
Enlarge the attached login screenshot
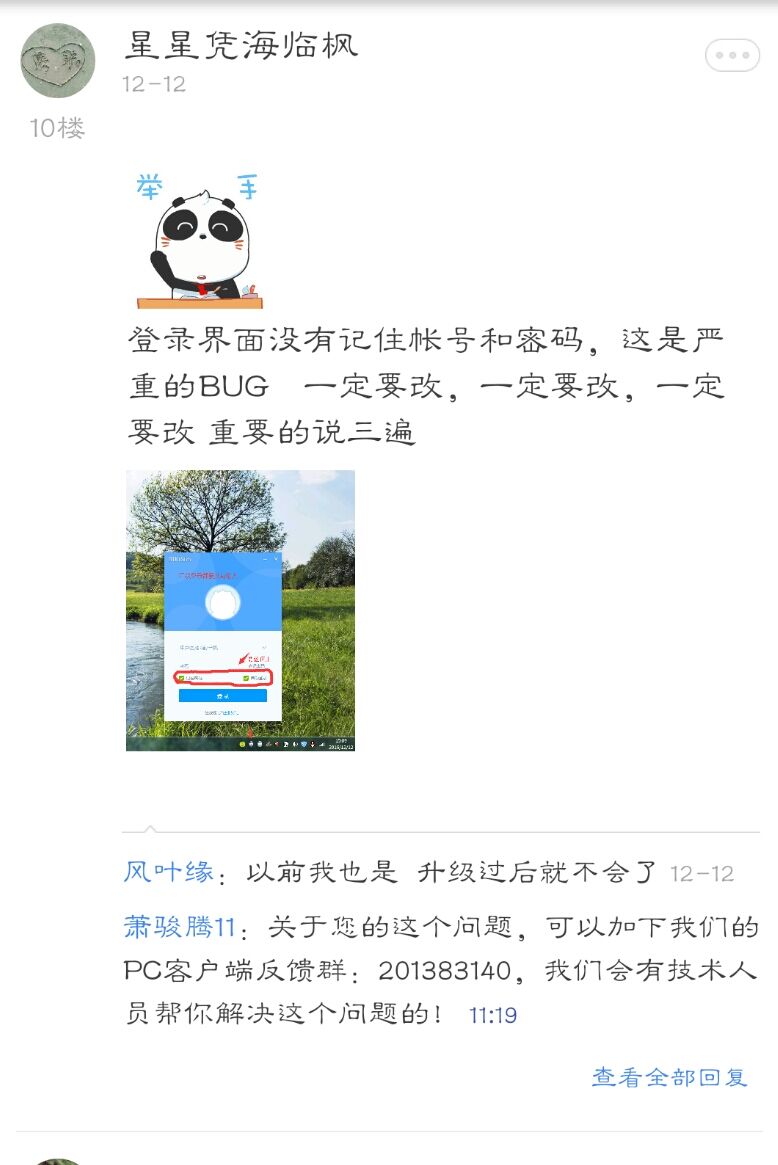[x=240, y=610]
